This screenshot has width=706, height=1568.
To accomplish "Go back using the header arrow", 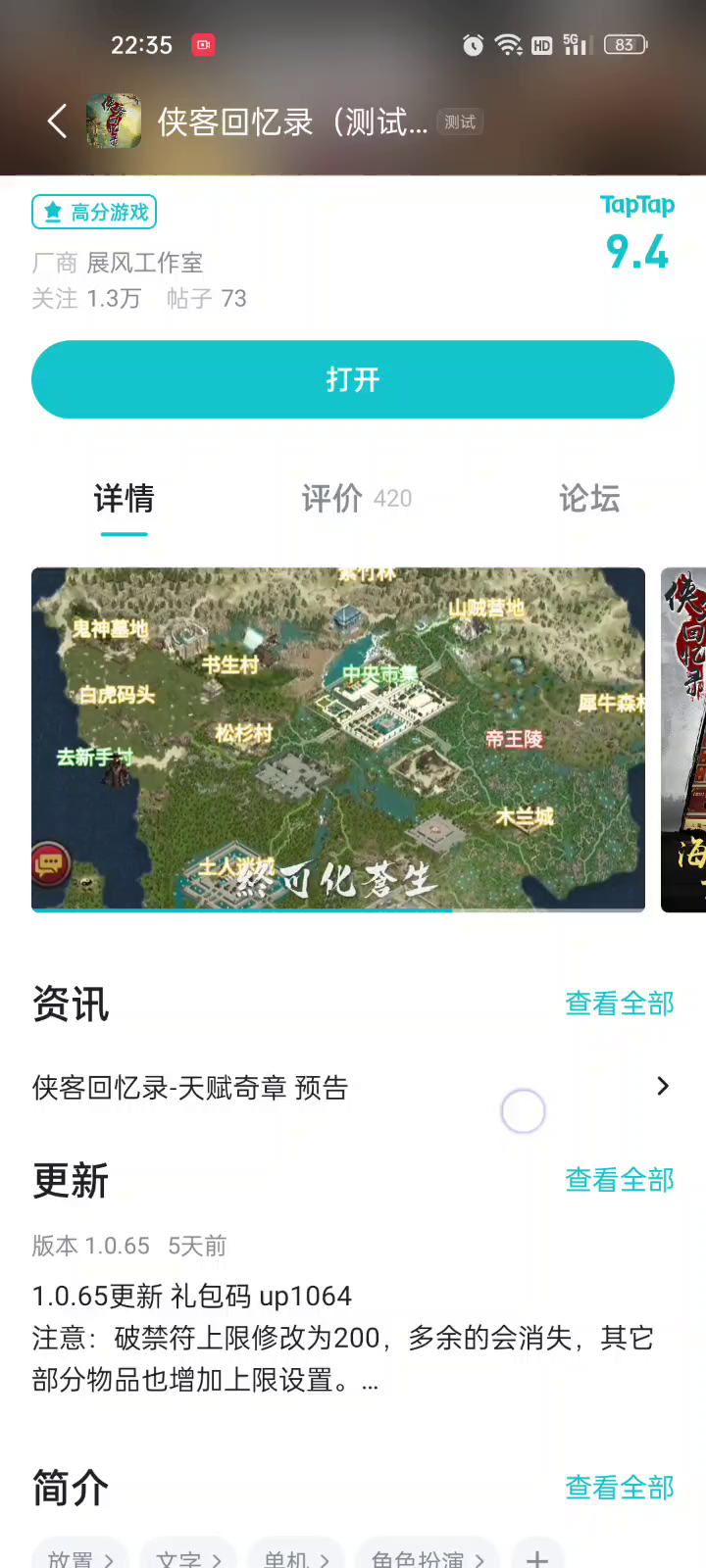I will coord(57,122).
